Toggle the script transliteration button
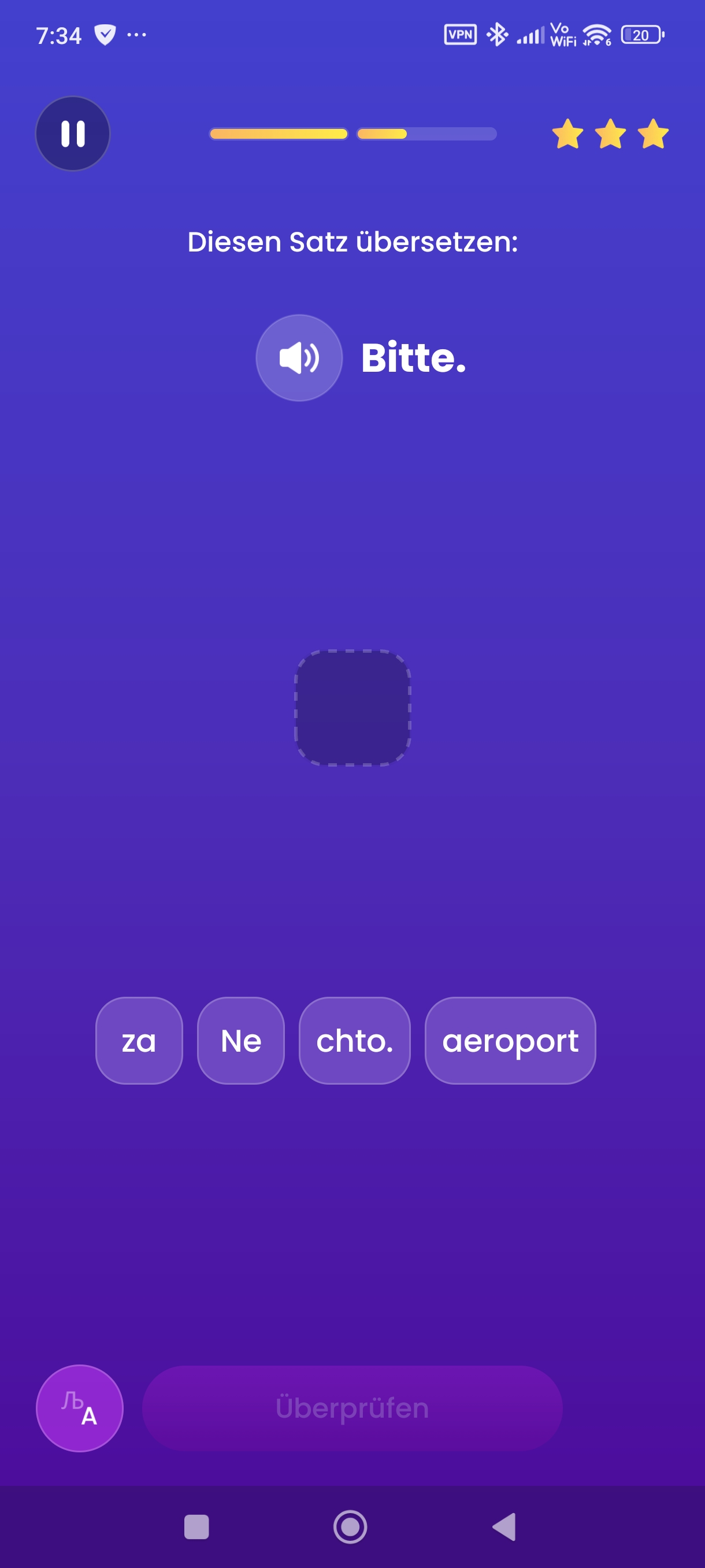 point(80,1408)
